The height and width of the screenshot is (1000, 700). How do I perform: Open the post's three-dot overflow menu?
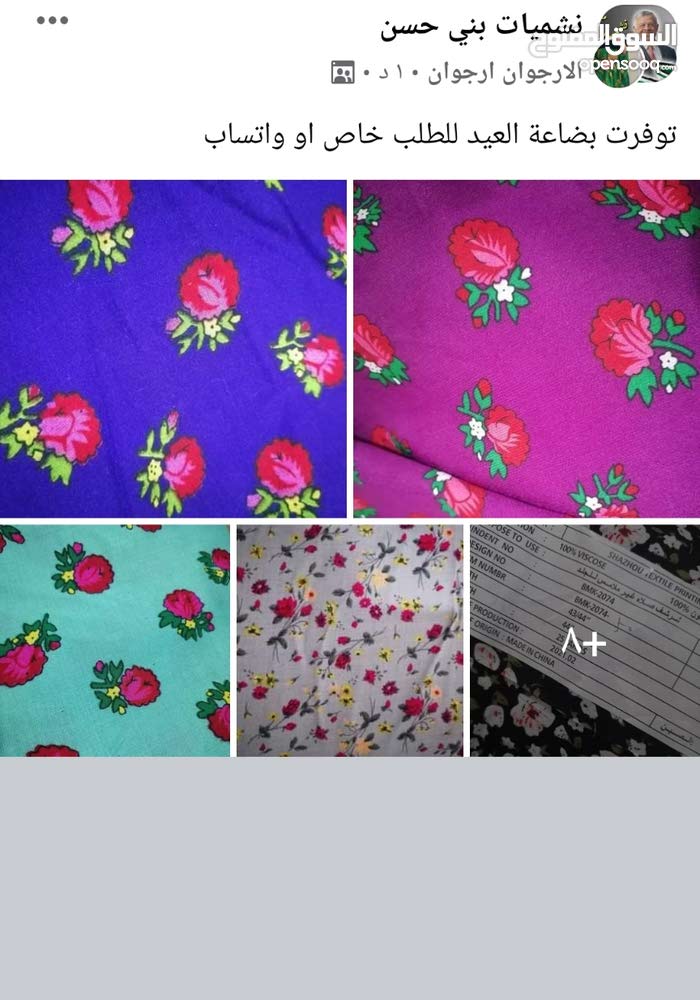tap(52, 20)
